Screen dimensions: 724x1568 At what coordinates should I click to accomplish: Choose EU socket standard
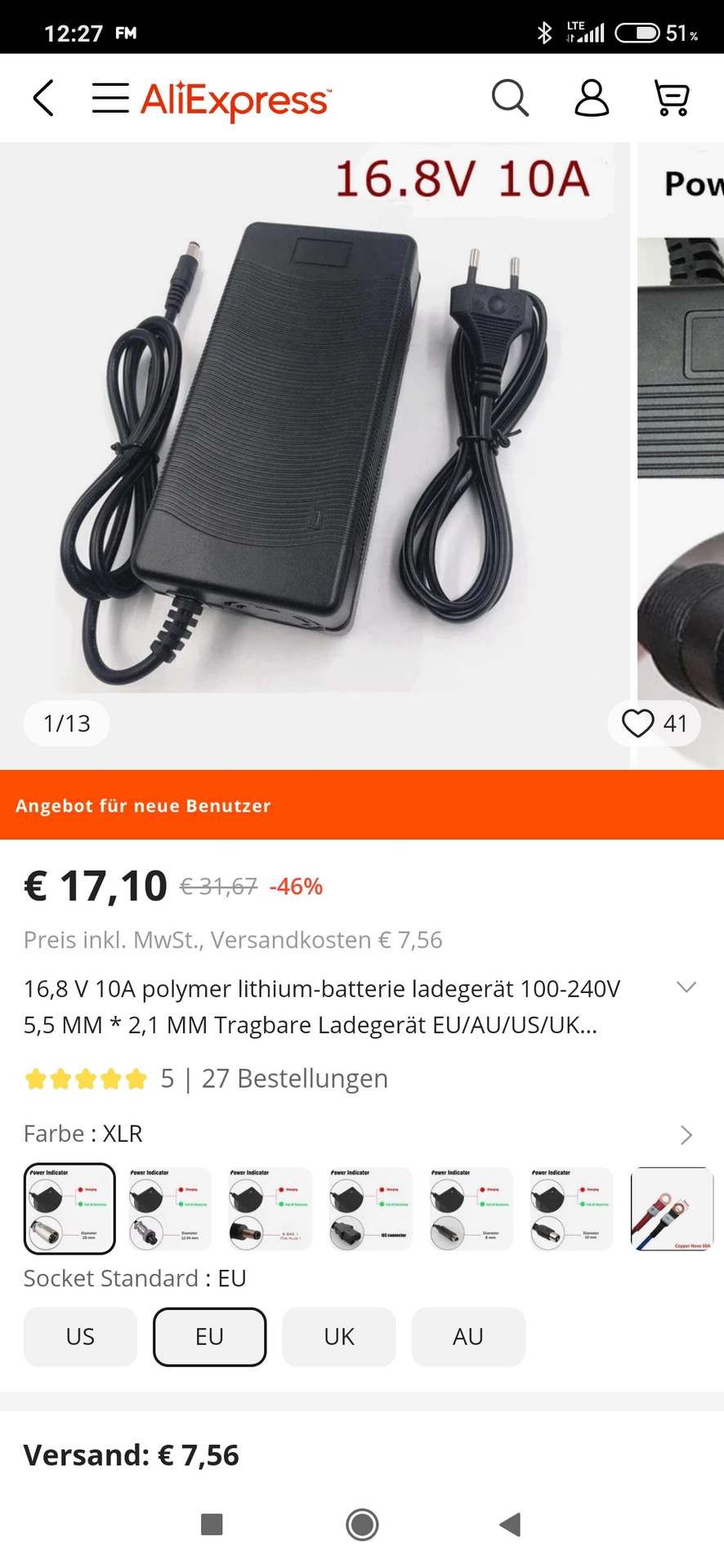(x=209, y=1337)
